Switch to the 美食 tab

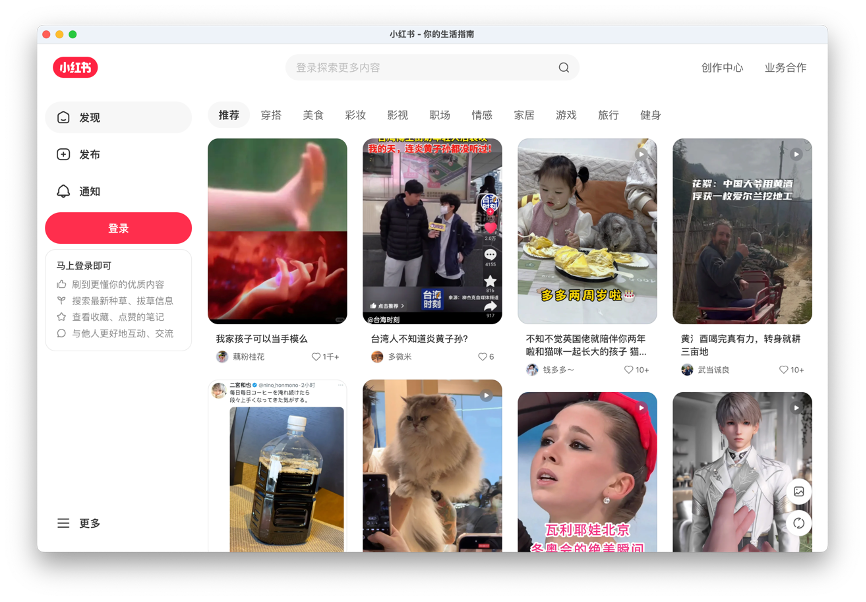tap(313, 115)
